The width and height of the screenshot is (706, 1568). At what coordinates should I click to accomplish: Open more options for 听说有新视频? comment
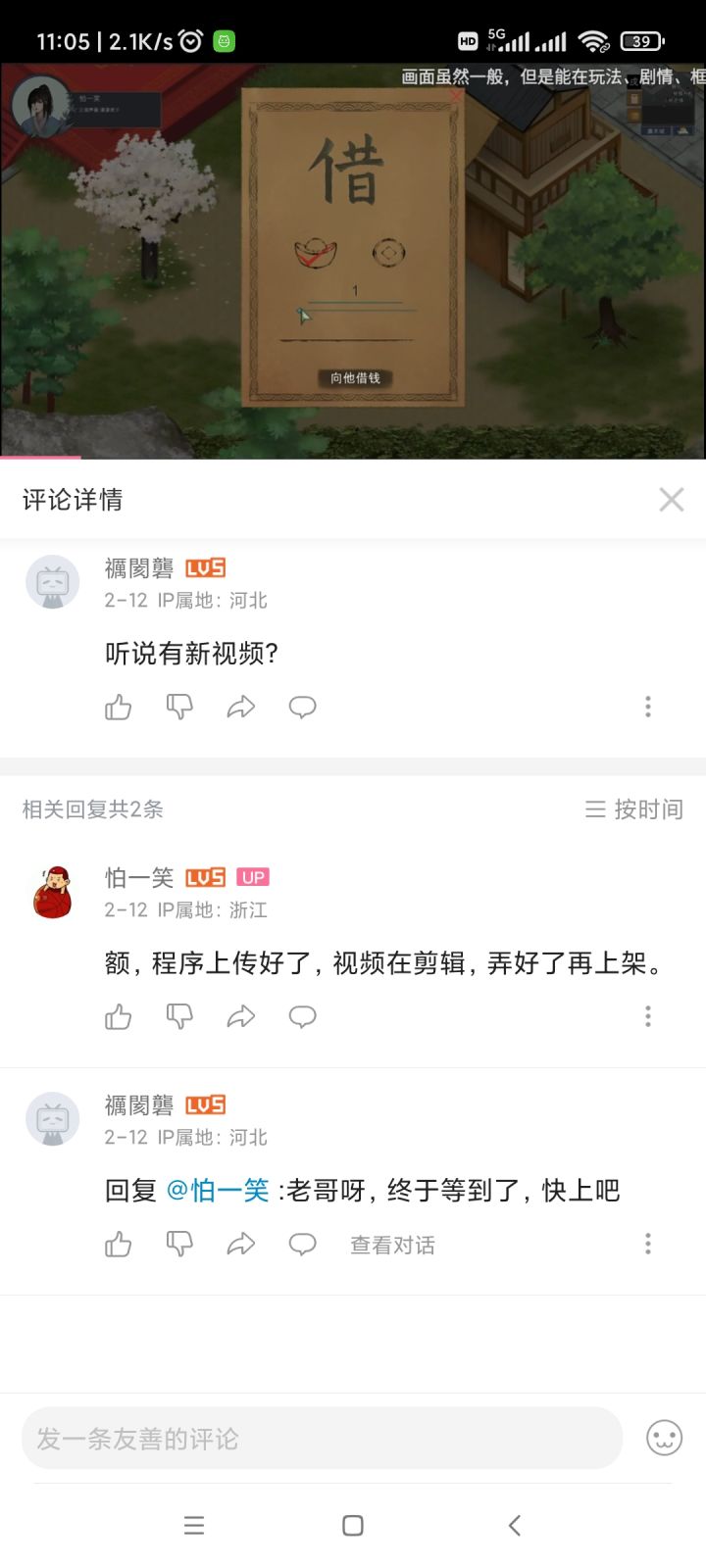647,707
